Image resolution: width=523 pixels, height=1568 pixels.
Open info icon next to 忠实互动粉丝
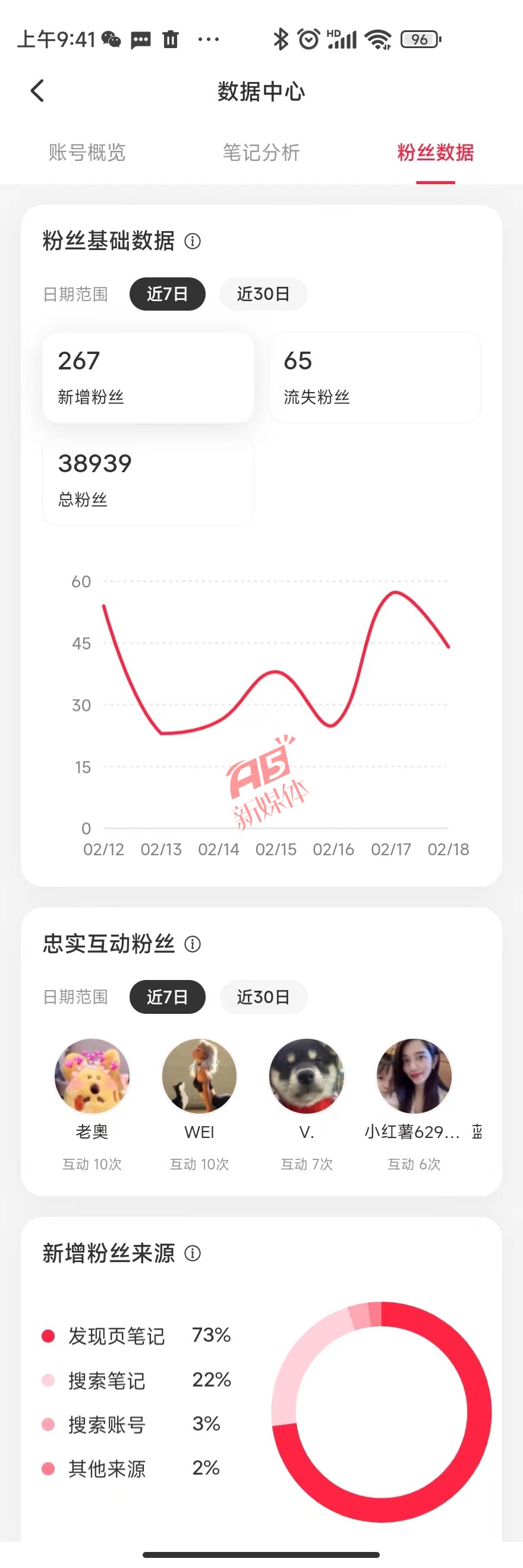[193, 944]
